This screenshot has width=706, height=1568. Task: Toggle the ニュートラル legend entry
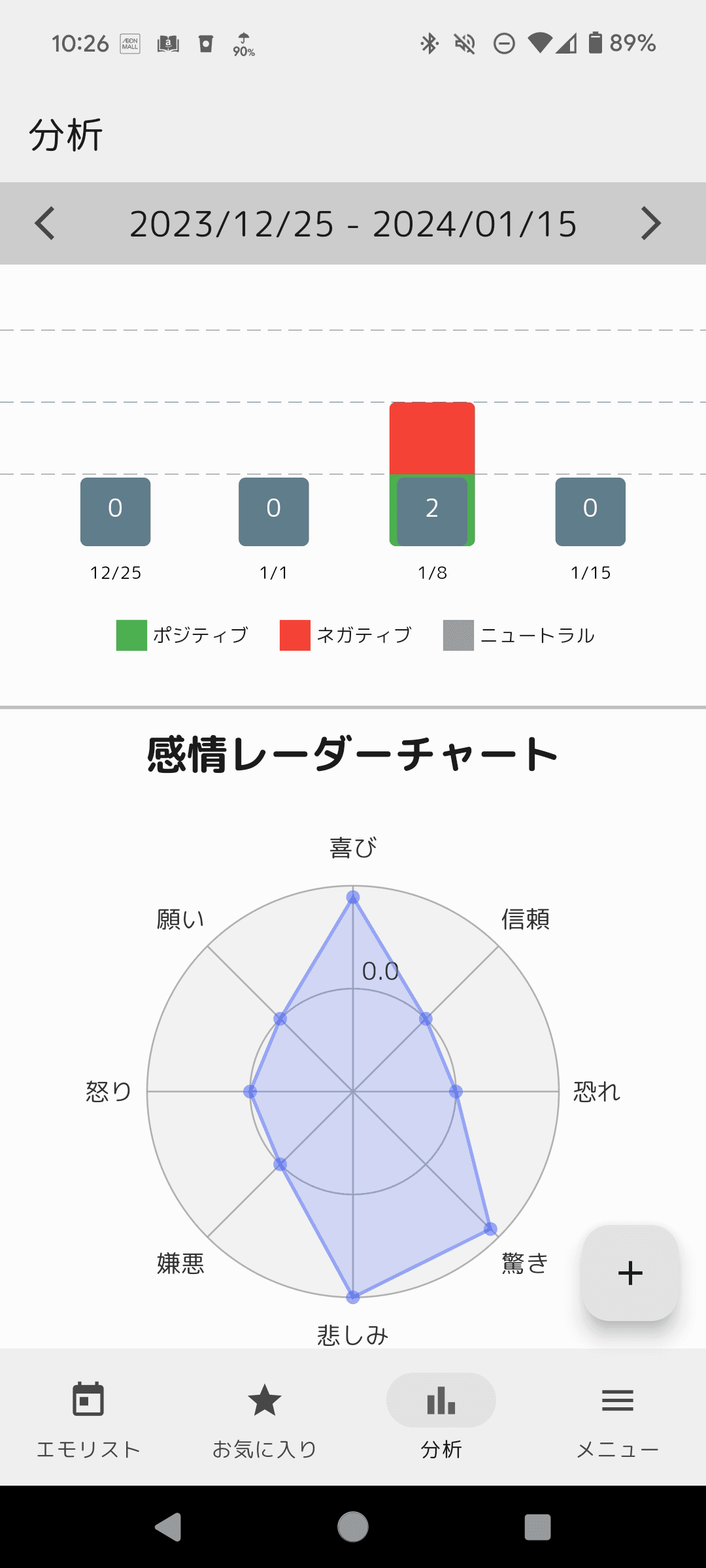click(520, 634)
